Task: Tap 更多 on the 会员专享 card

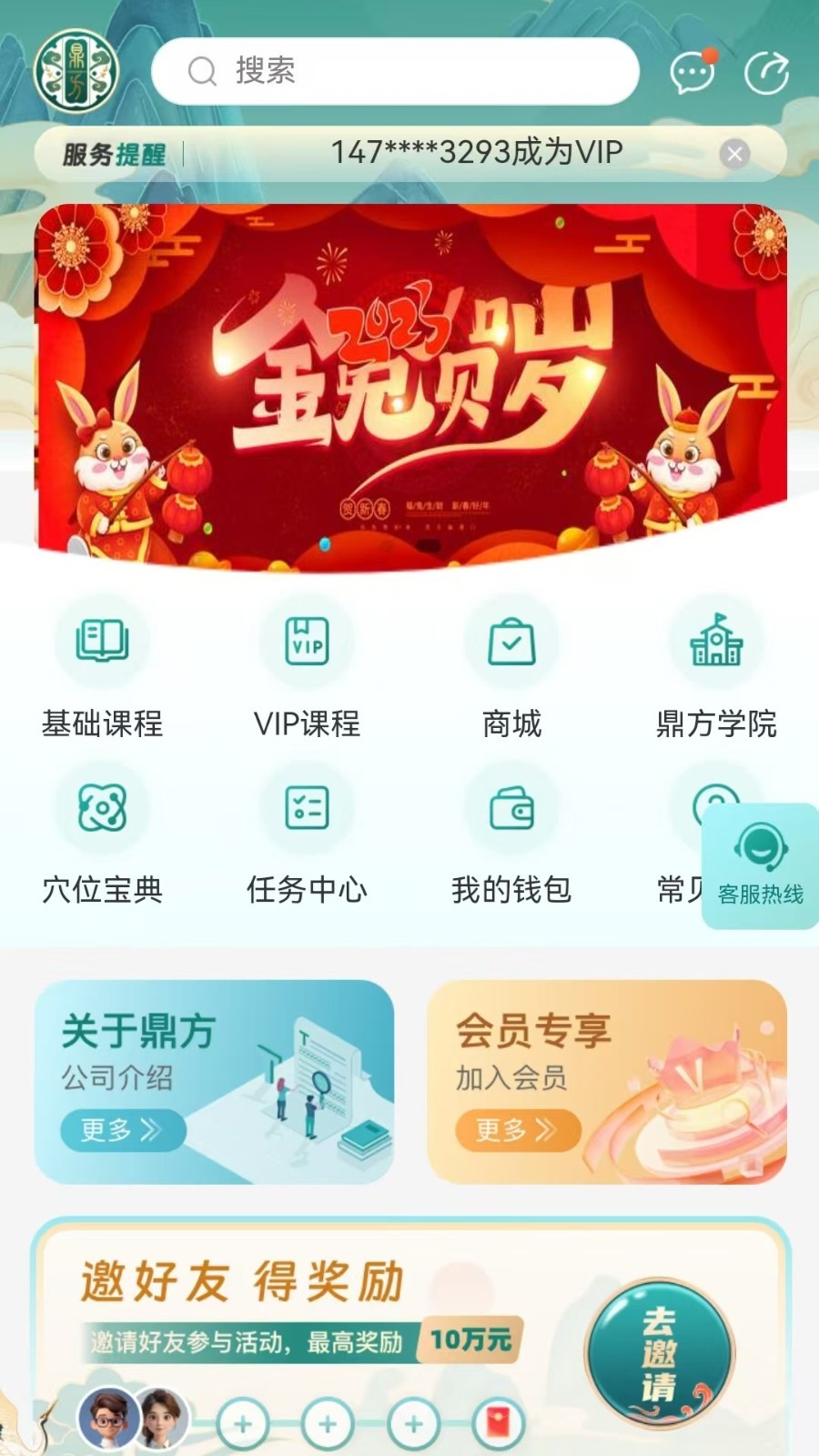Action: tap(517, 1130)
